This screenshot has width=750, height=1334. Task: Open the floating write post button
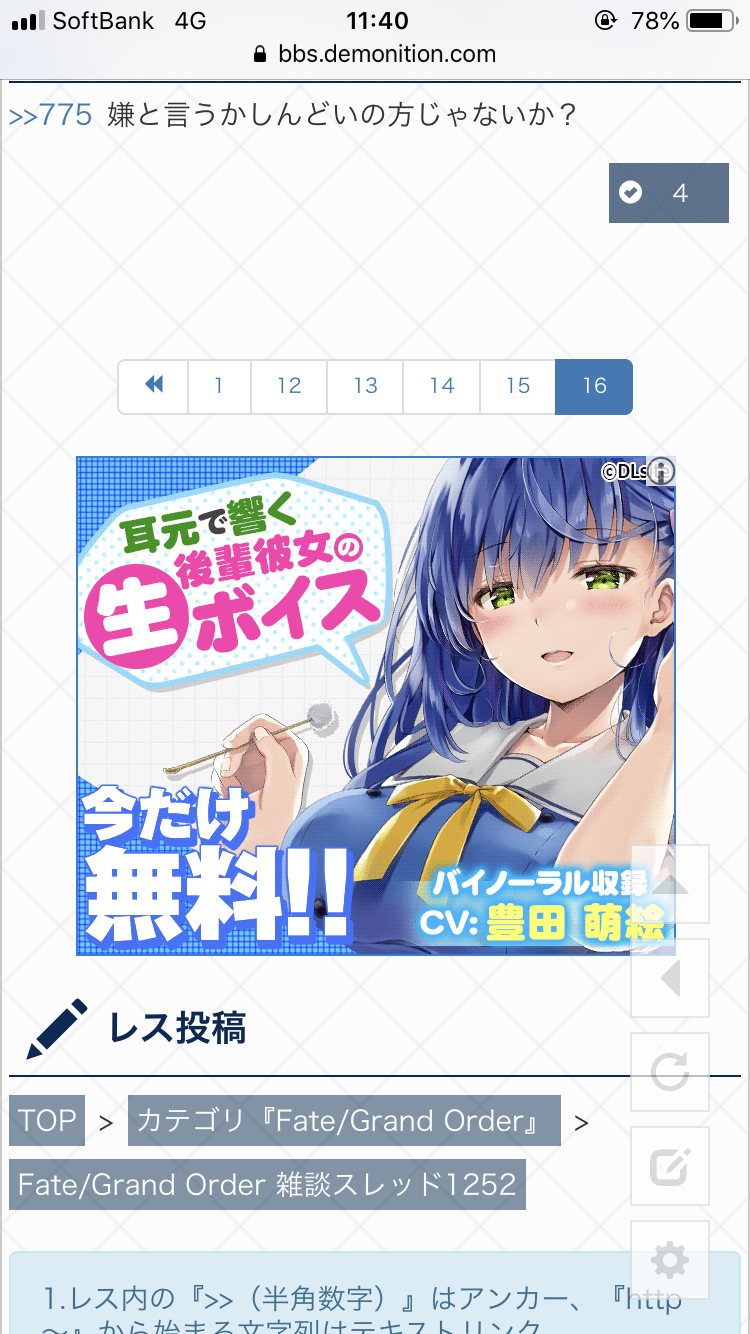[x=669, y=1166]
